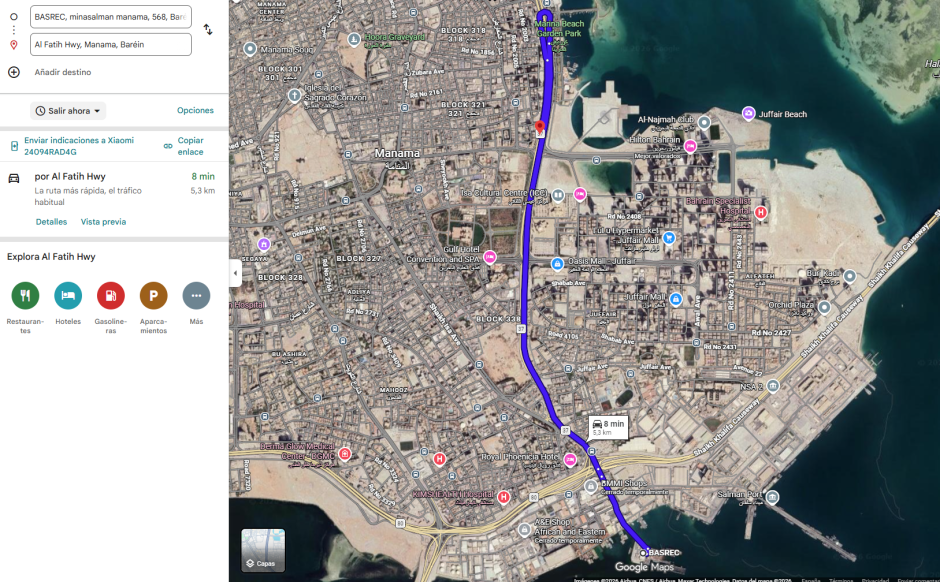Viewport: 940px width, 582px height.
Task: Swap origin and destination
Action: [x=208, y=30]
